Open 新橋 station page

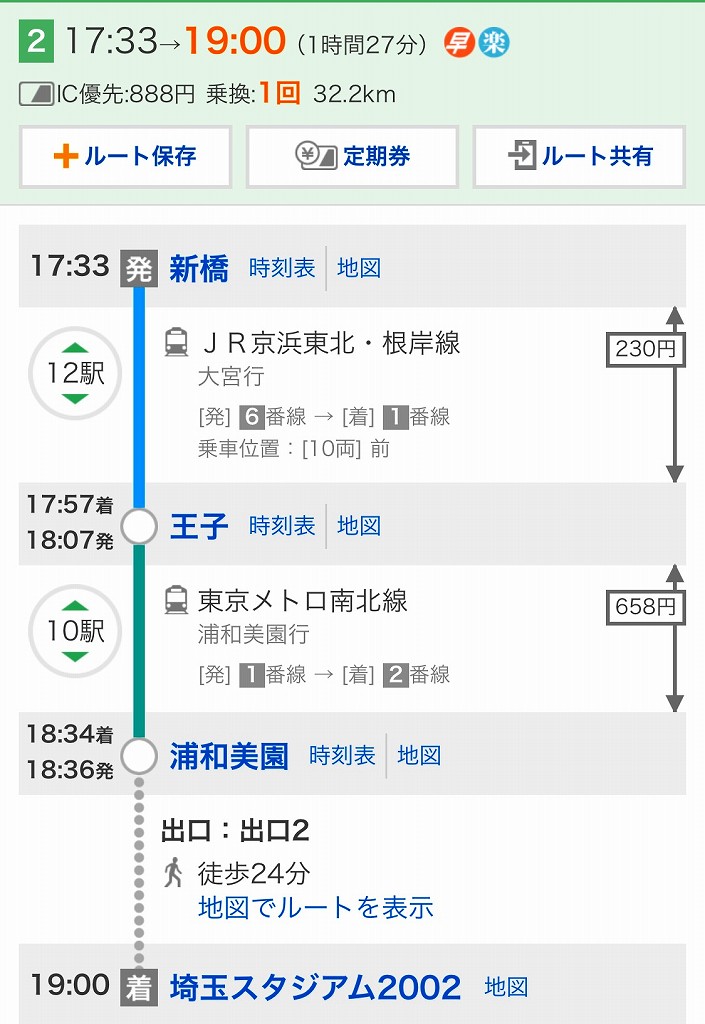[199, 268]
